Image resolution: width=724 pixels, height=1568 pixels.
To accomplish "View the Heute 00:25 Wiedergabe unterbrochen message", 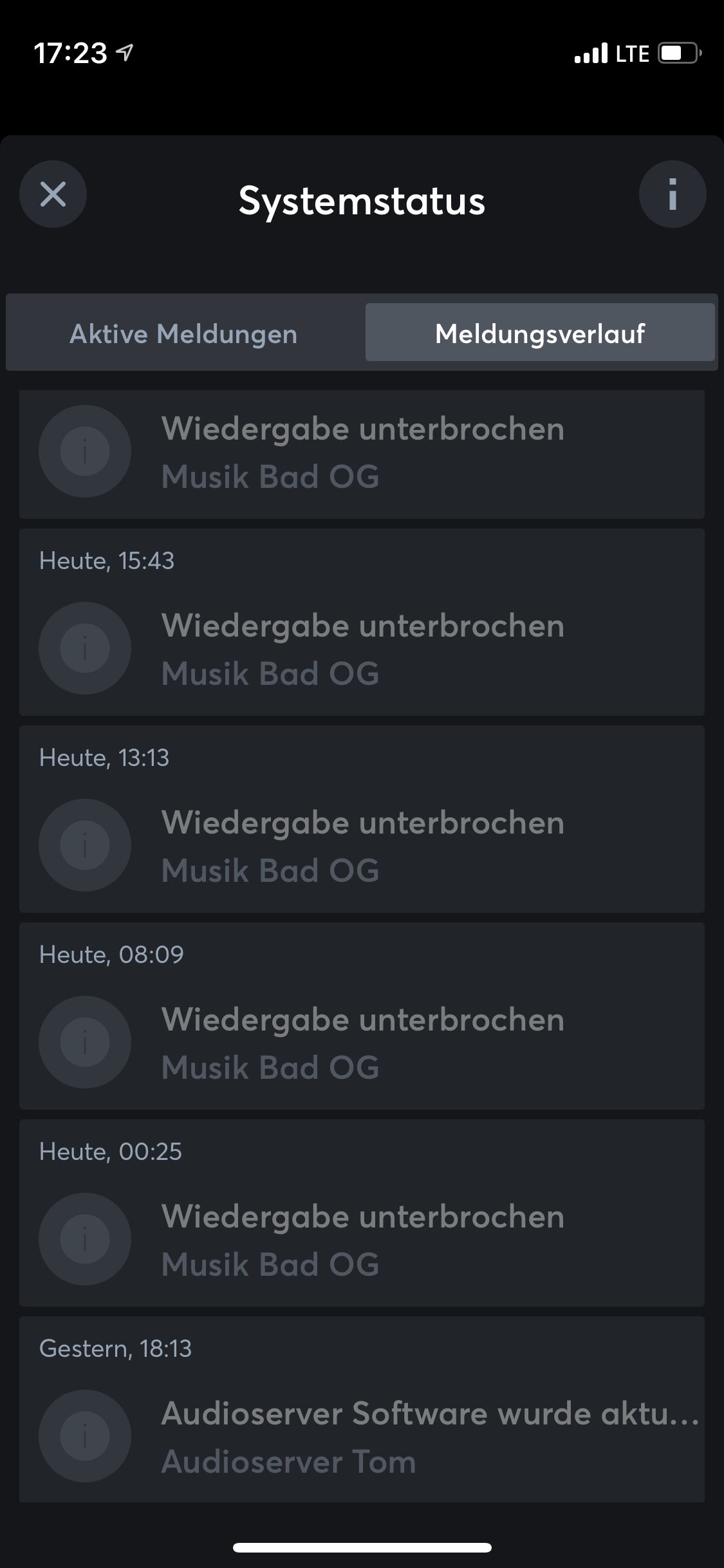I will (362, 1240).
